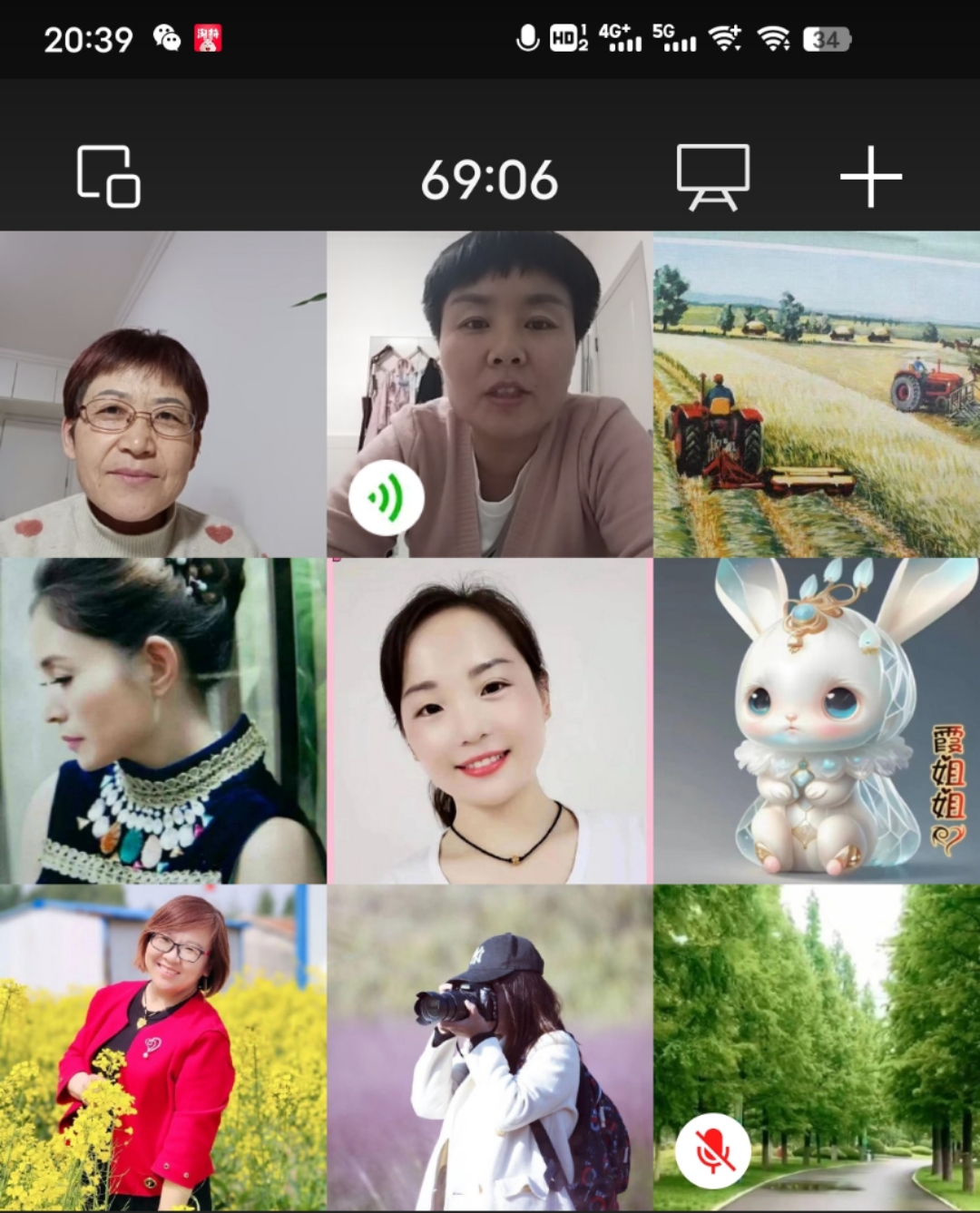Open the tile of the woman wearing glasses
This screenshot has height=1213, width=980.
162,395
